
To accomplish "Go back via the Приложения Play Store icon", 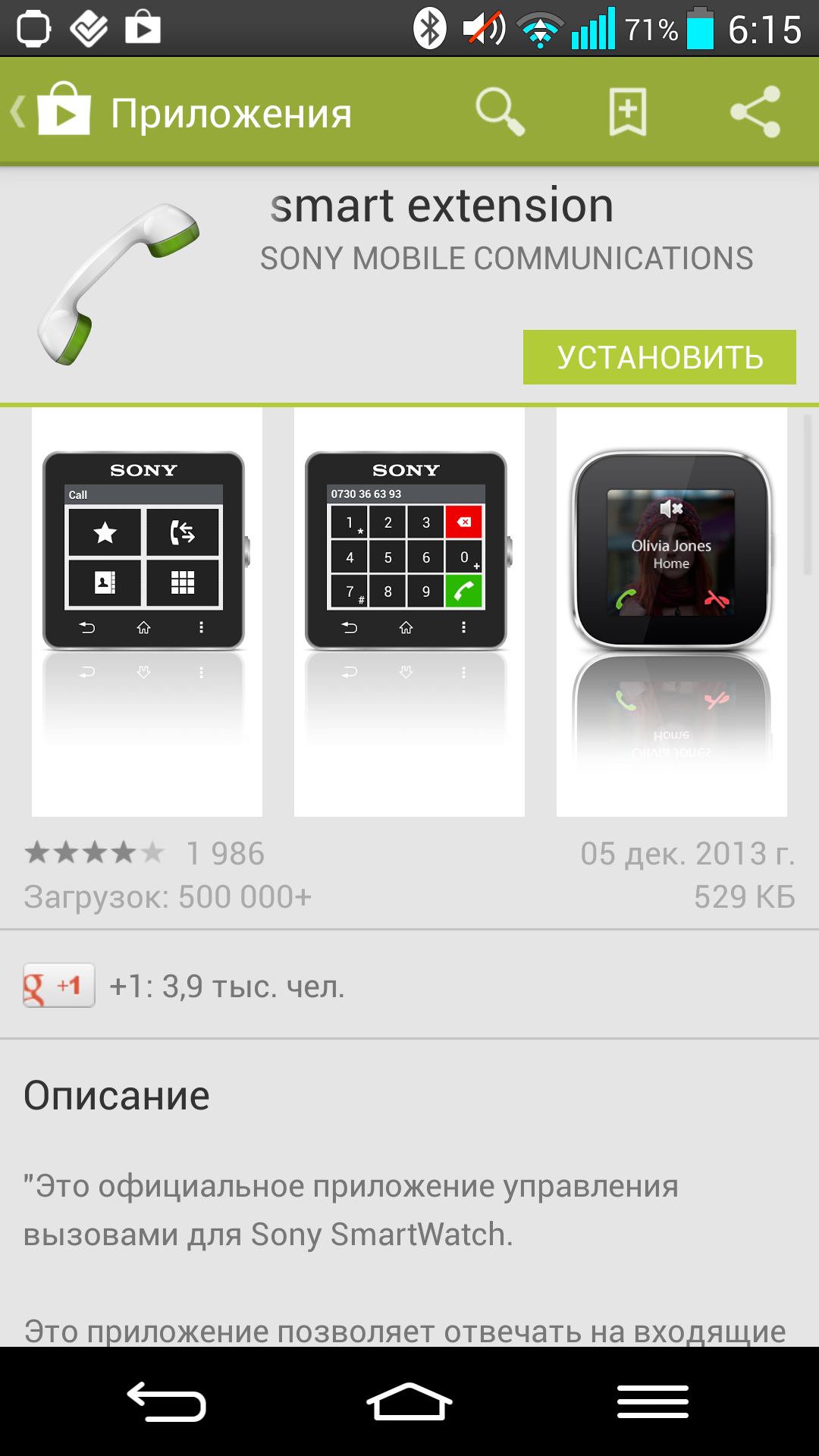I will [x=53, y=111].
